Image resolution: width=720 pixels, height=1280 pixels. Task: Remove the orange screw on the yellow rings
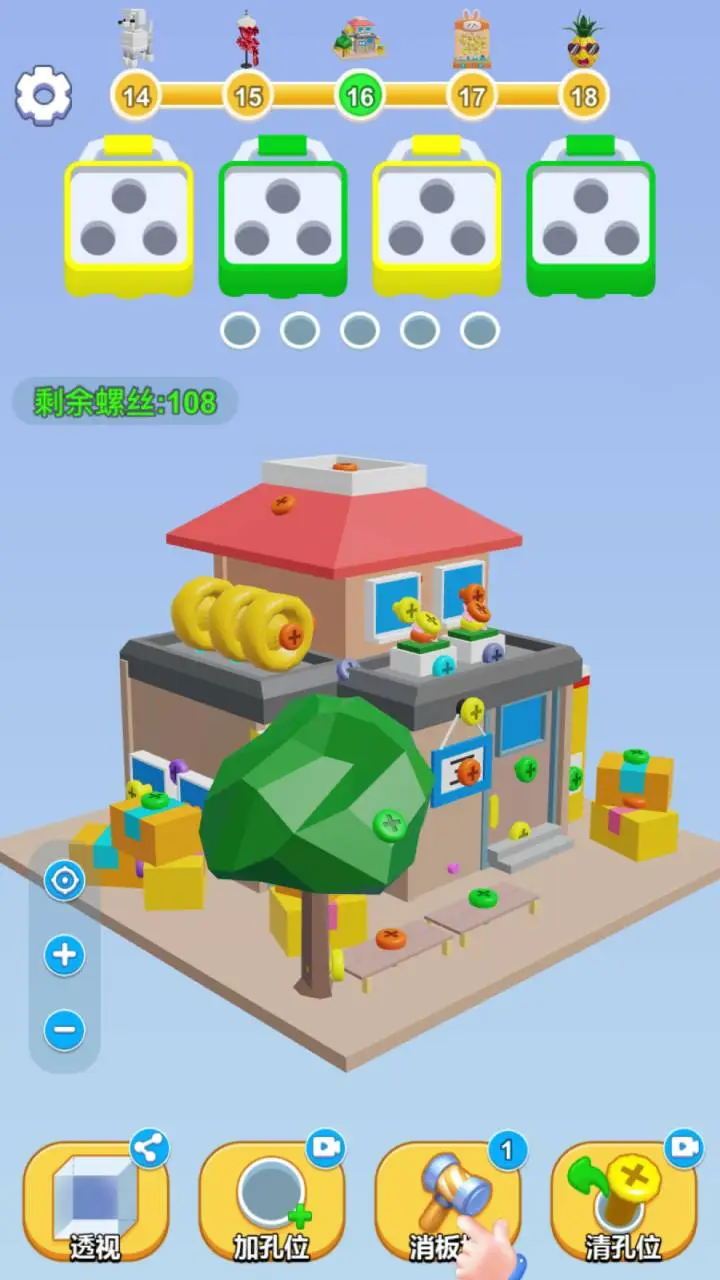[292, 635]
